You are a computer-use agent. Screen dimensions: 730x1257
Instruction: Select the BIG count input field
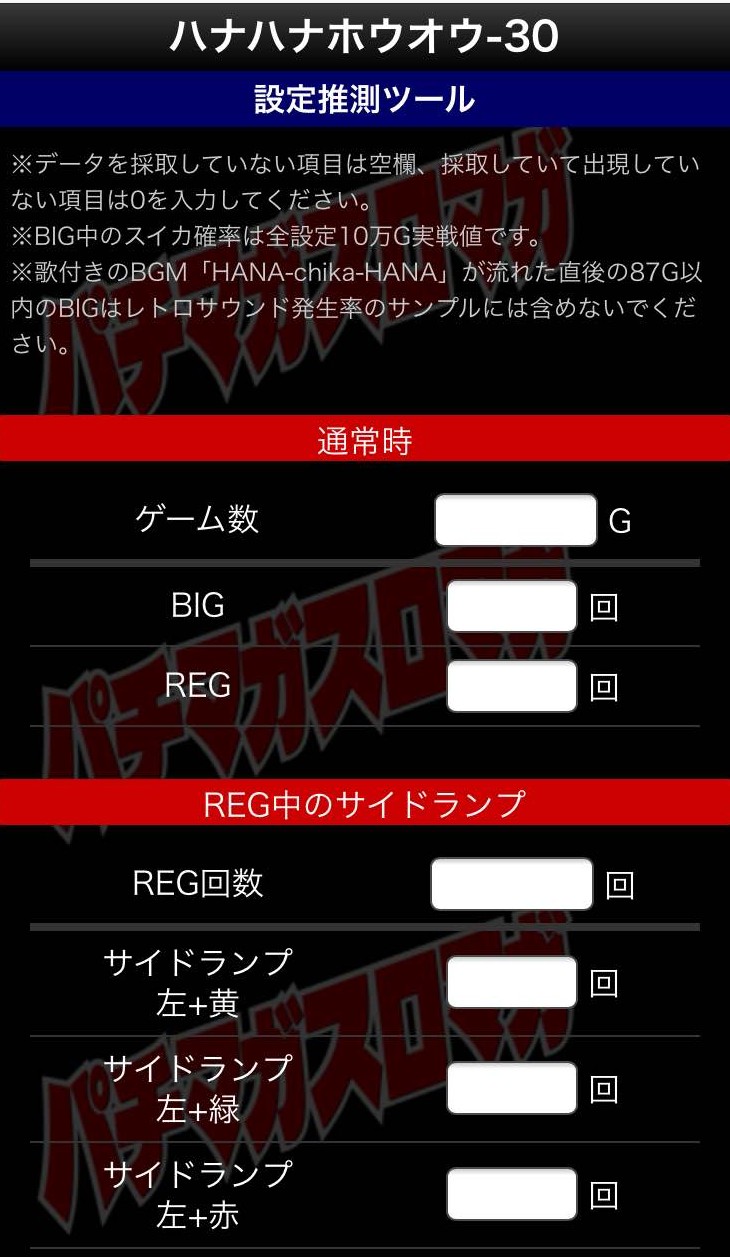coord(512,606)
